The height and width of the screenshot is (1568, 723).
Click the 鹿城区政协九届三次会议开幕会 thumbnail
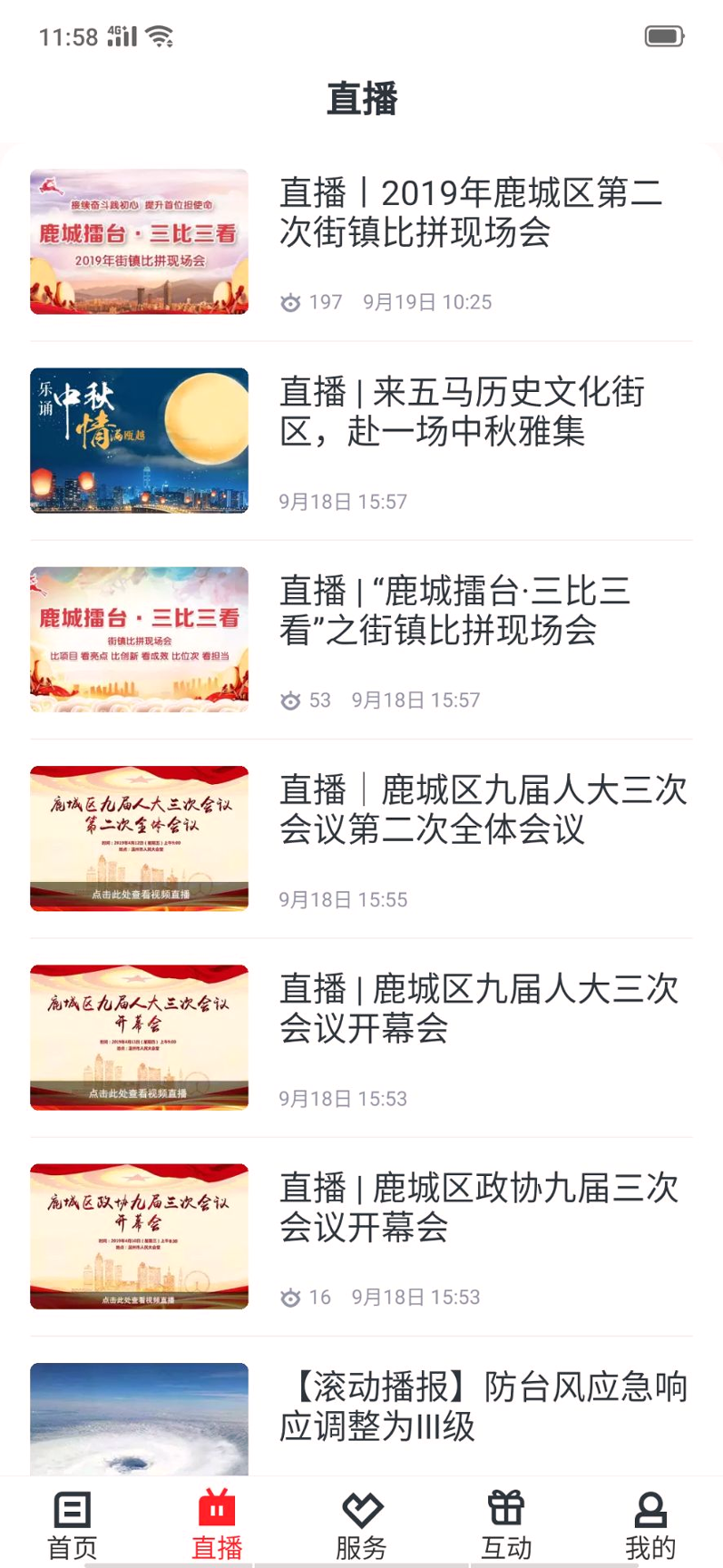click(x=138, y=1236)
